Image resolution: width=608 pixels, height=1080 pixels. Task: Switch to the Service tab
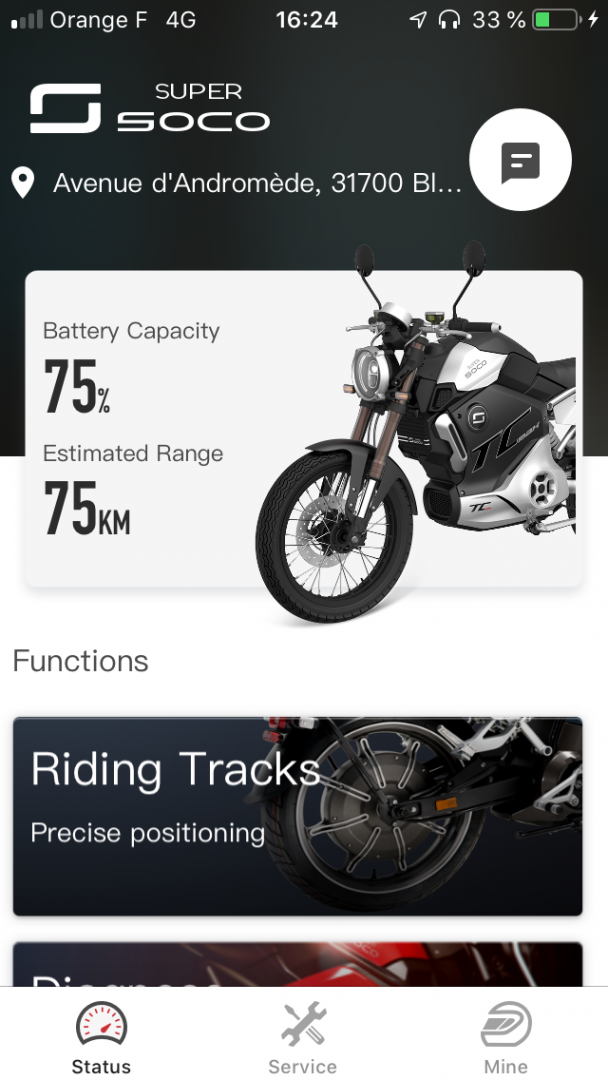[302, 1040]
